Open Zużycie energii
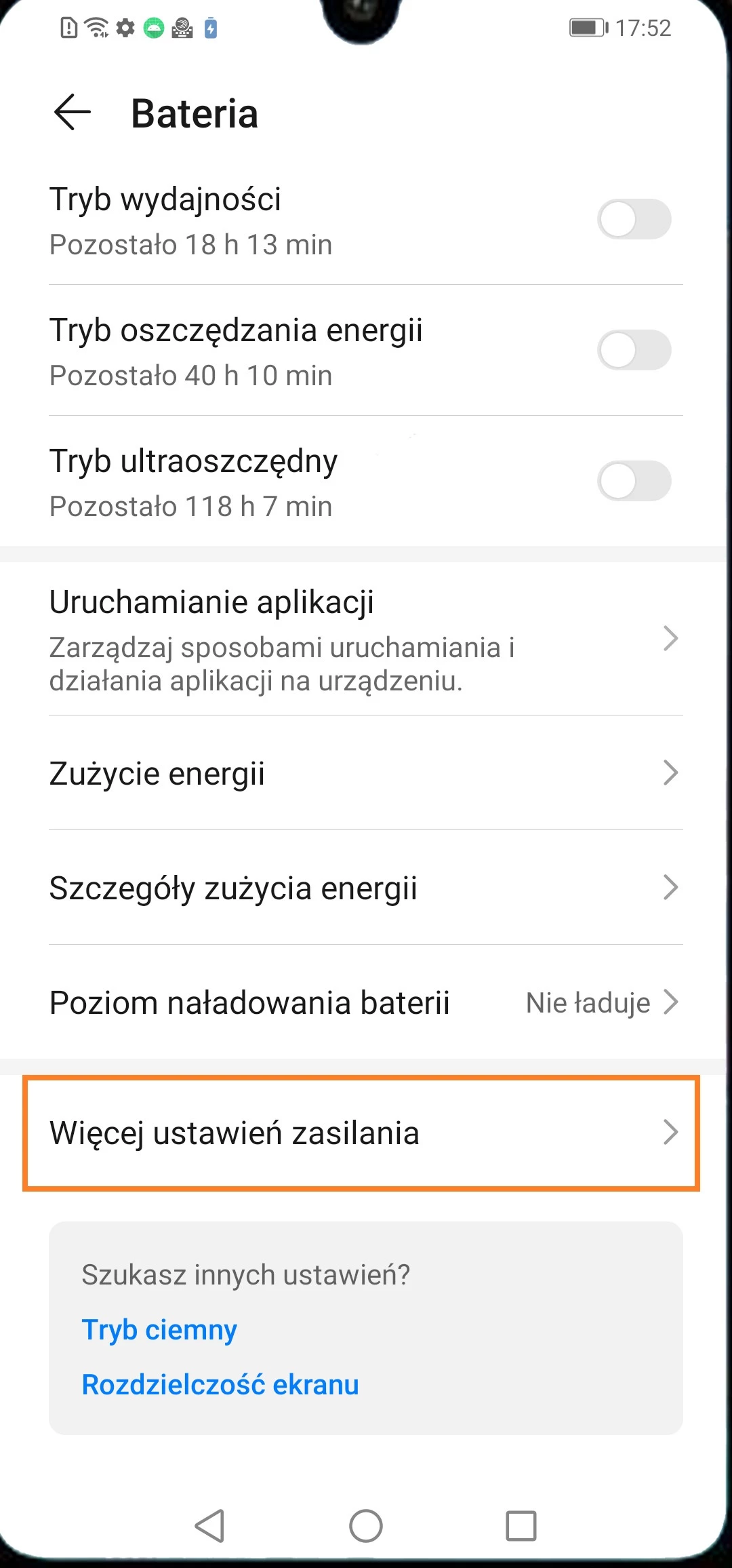This screenshot has width=732, height=1568. tap(365, 773)
